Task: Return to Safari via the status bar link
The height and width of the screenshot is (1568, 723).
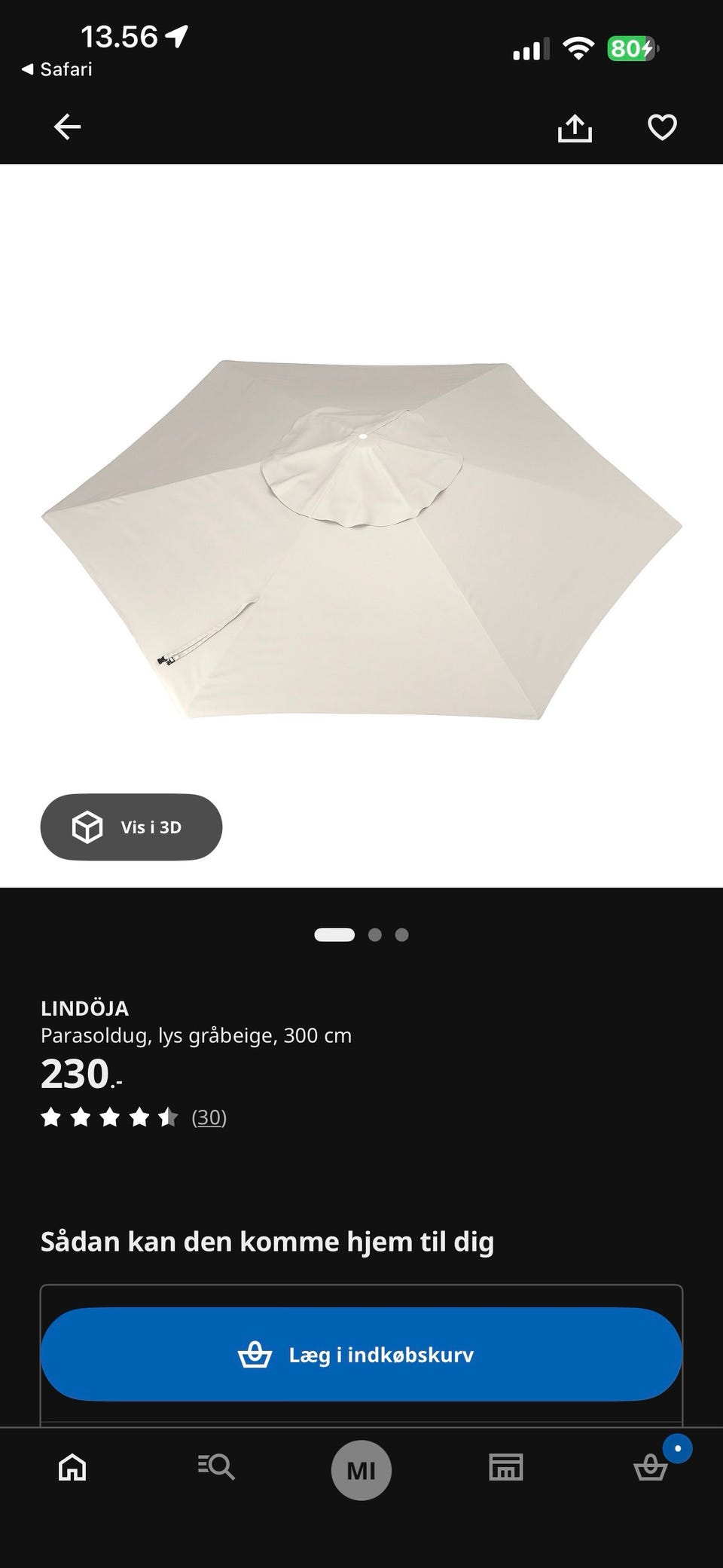Action: [57, 69]
